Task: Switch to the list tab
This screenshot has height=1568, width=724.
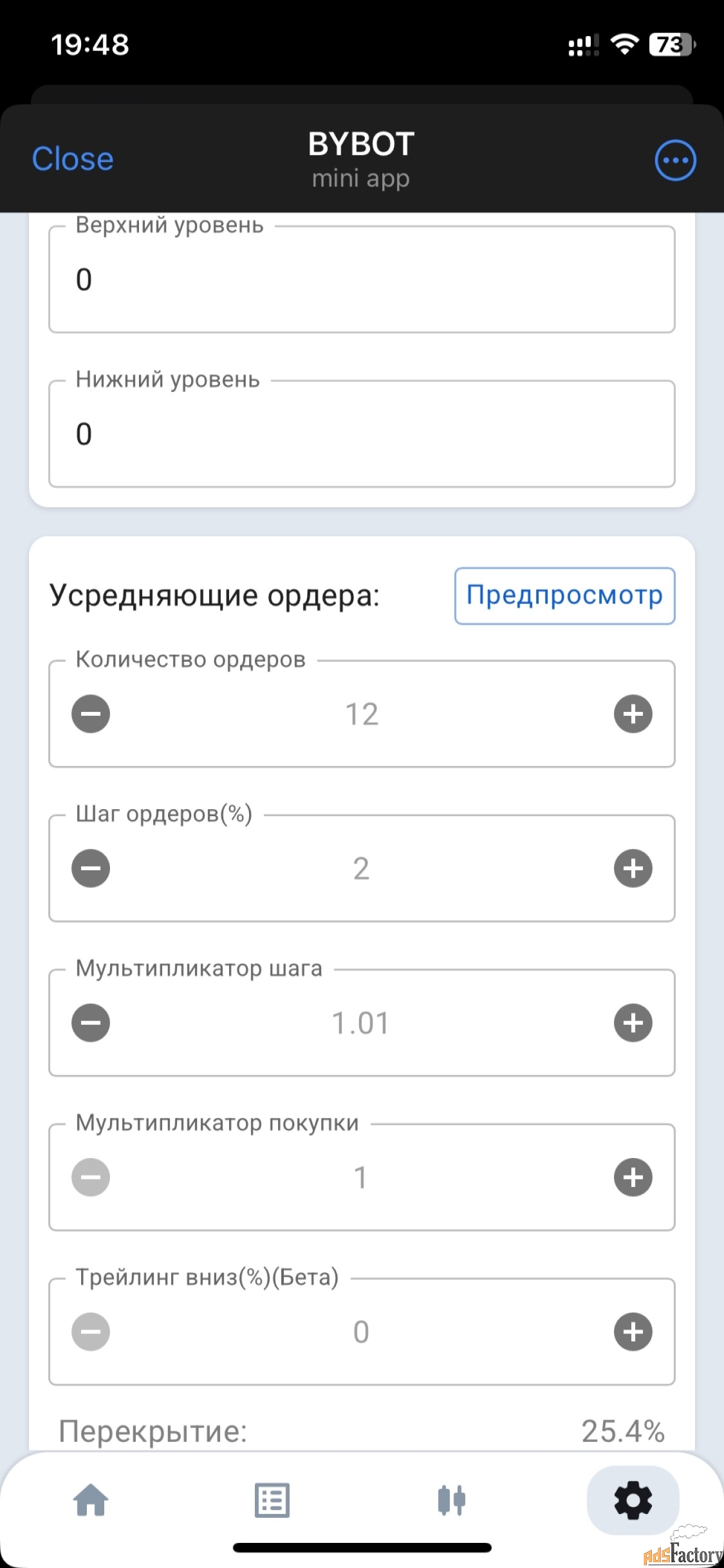Action: (272, 1500)
